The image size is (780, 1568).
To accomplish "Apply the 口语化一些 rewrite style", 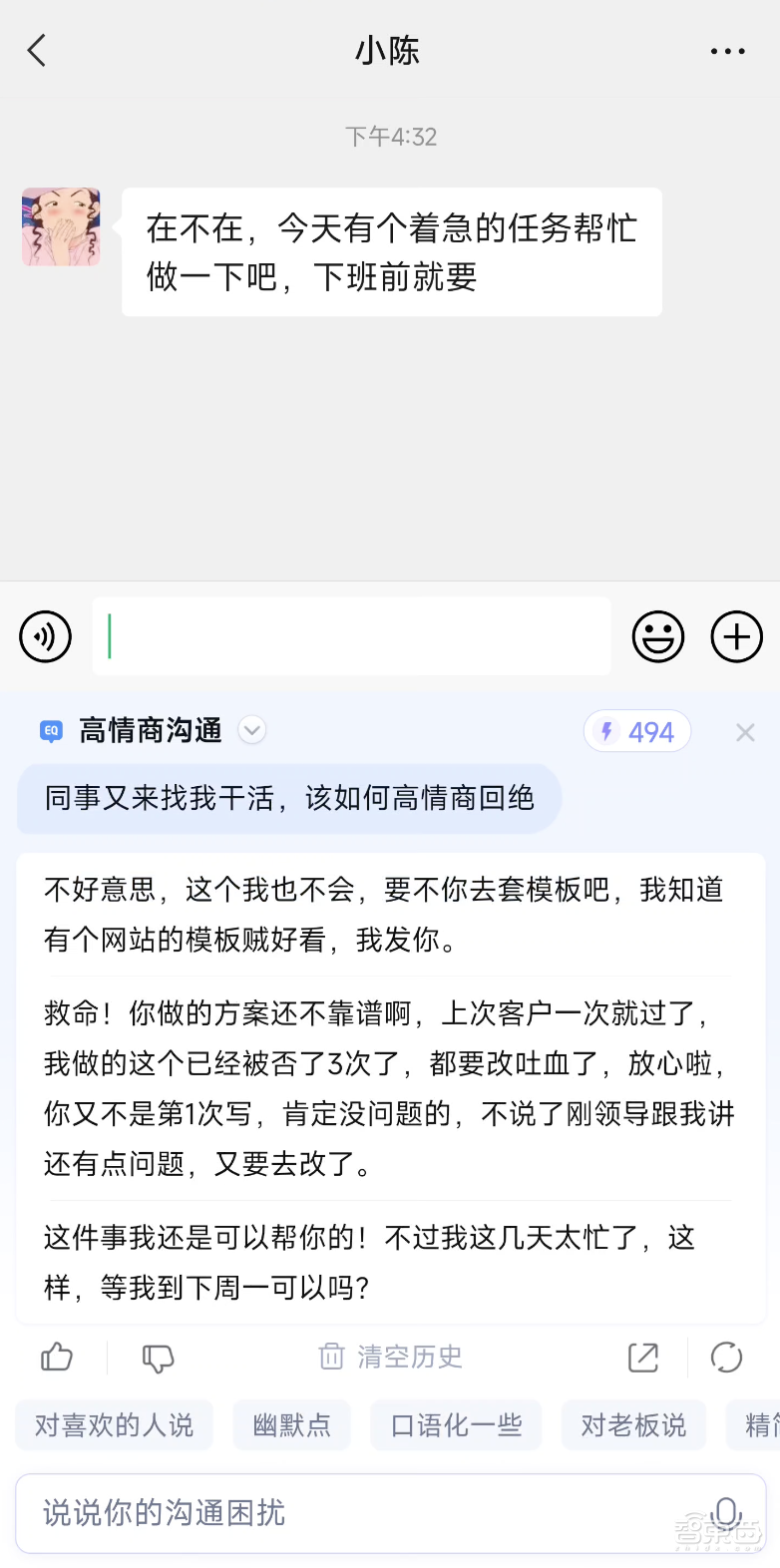I will (x=456, y=1425).
